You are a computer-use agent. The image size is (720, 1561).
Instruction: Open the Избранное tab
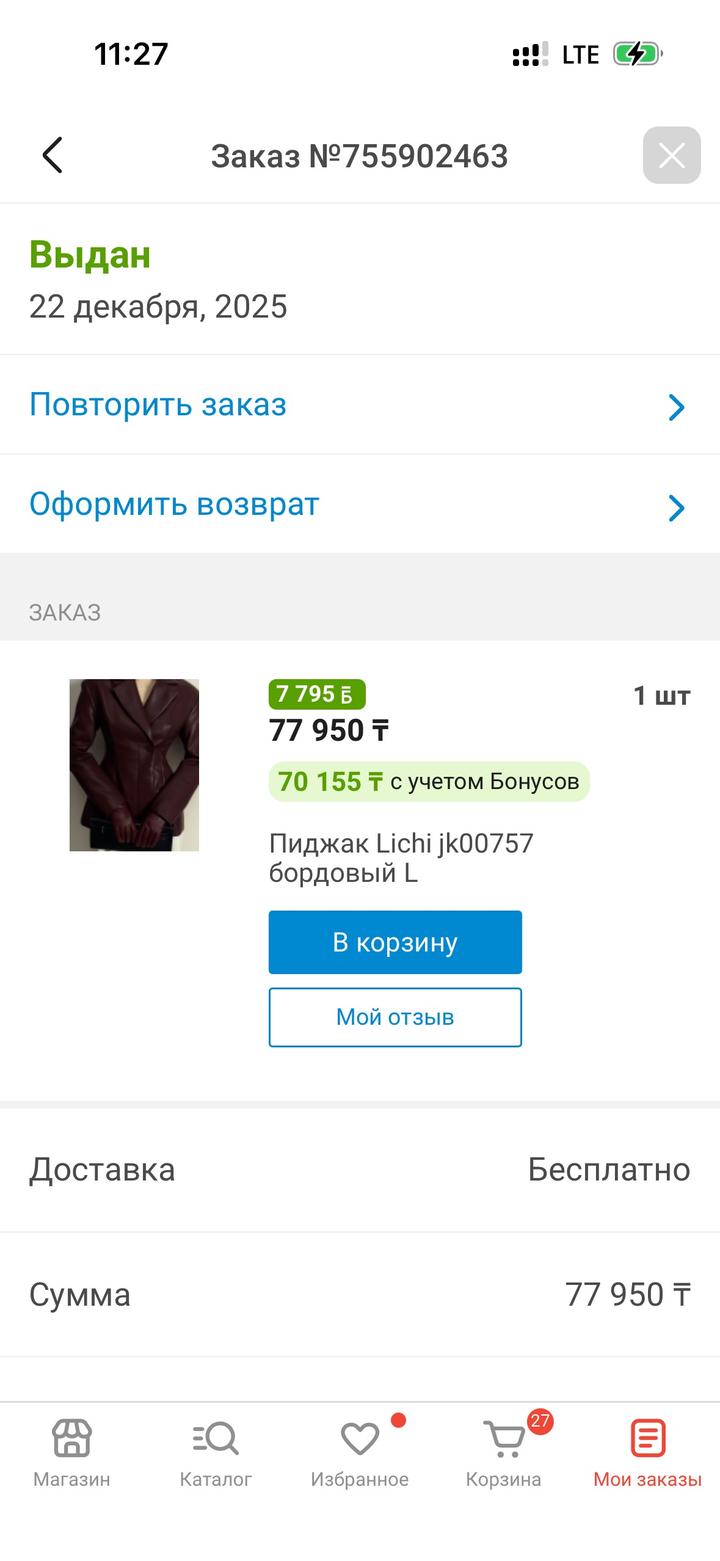[x=359, y=1452]
